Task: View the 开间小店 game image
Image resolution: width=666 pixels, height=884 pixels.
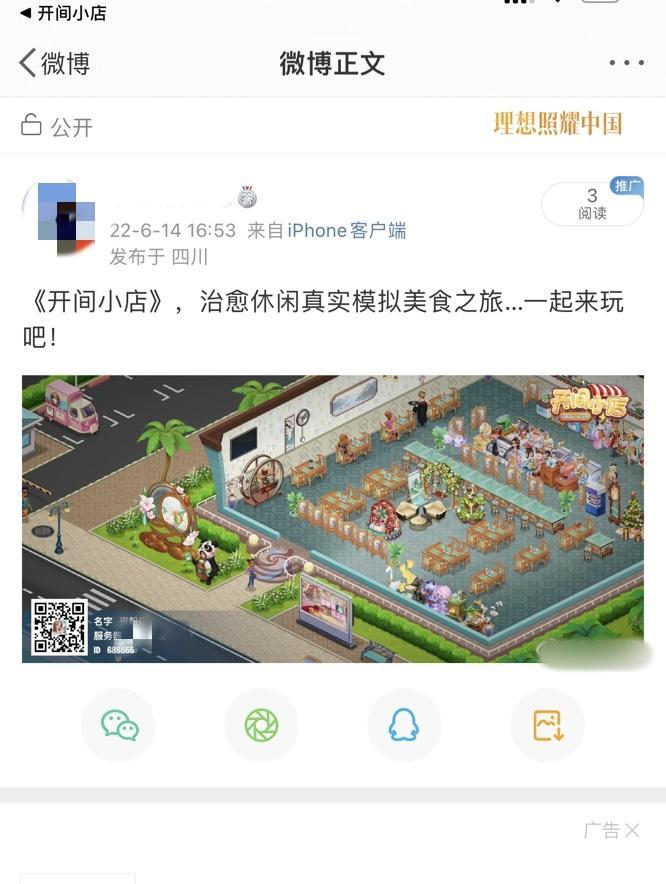Action: (x=332, y=518)
